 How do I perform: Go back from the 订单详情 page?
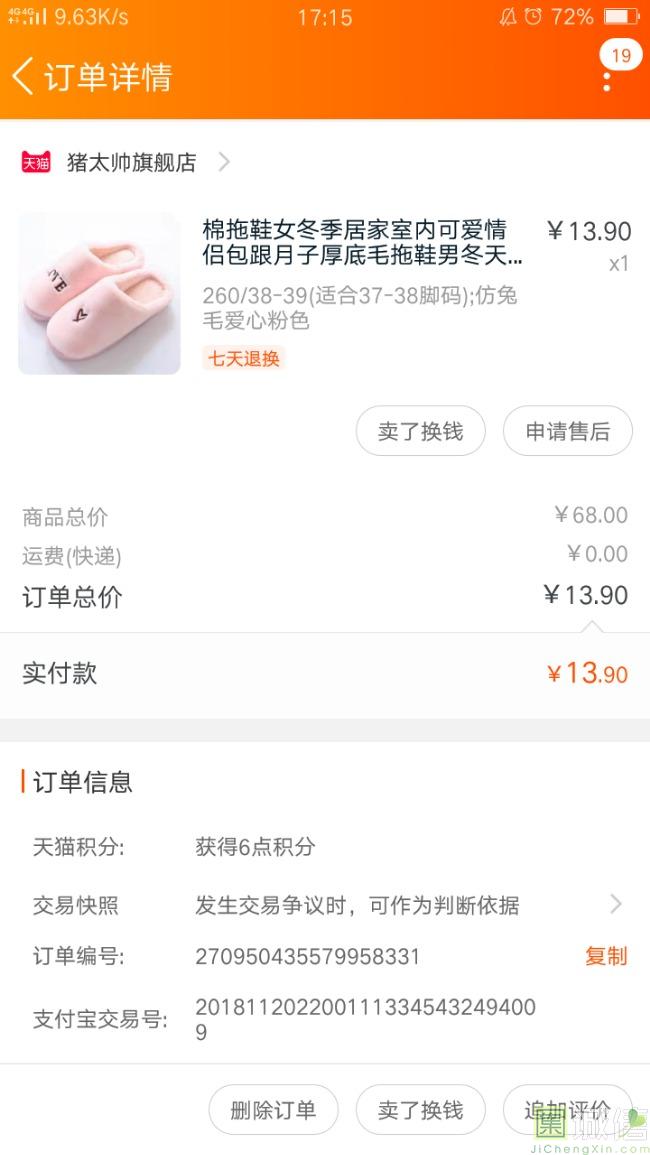[24, 77]
